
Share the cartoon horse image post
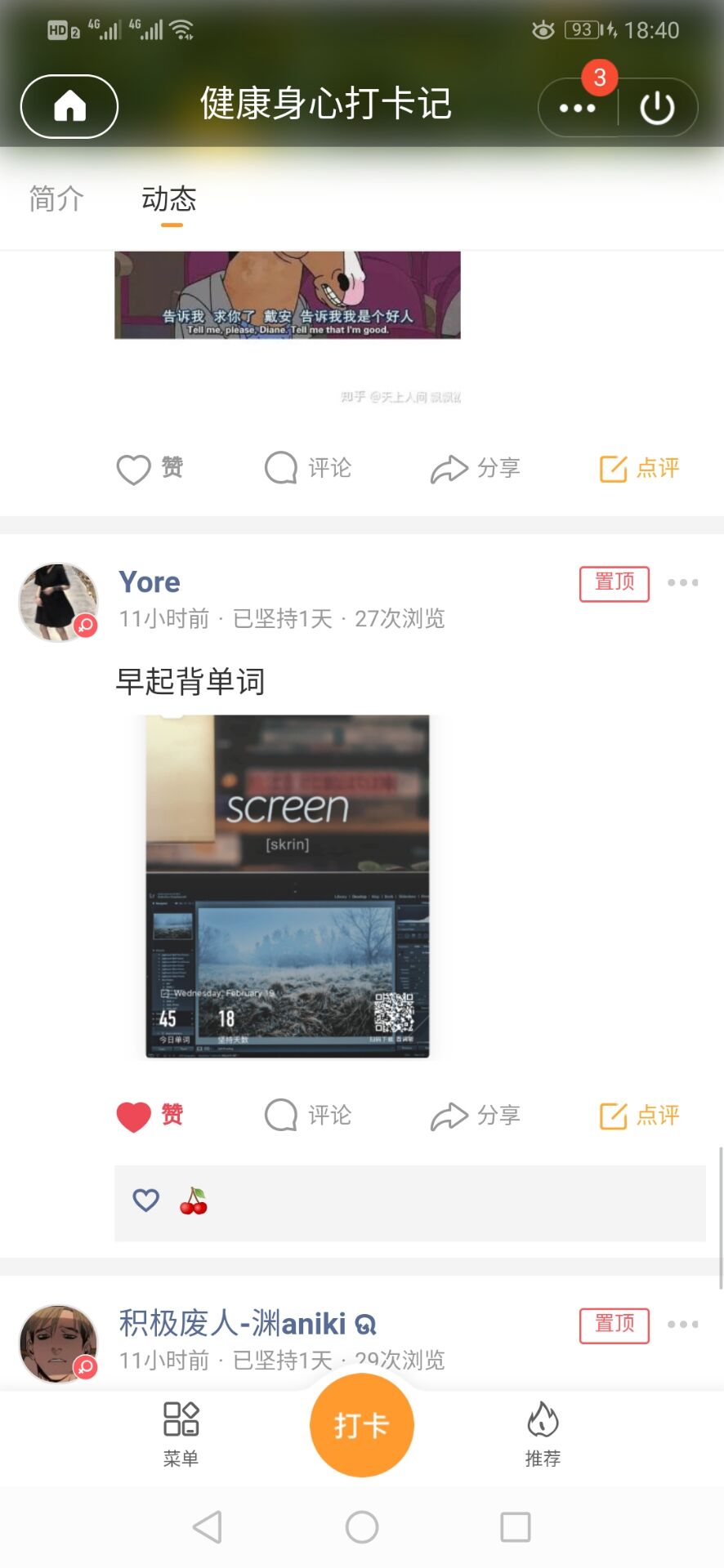pyautogui.click(x=476, y=469)
